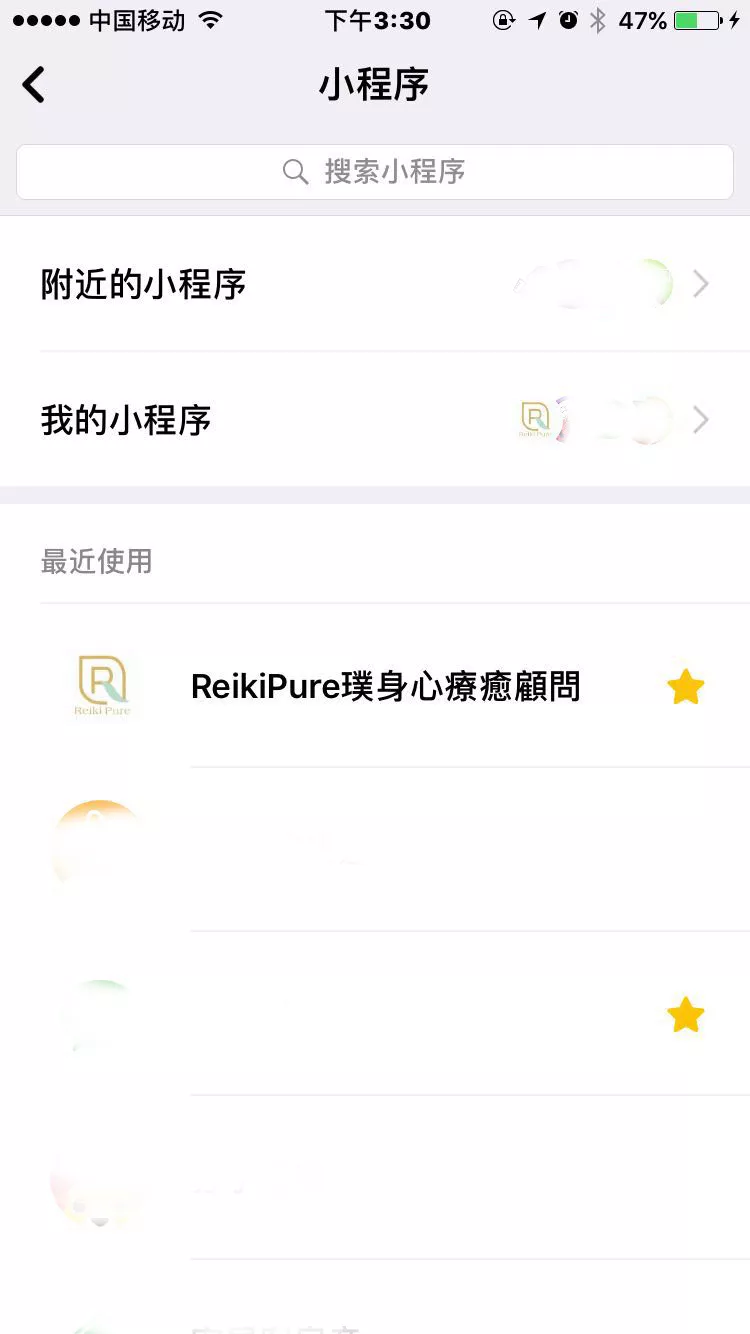Open 附近的小程序

[x=375, y=284]
